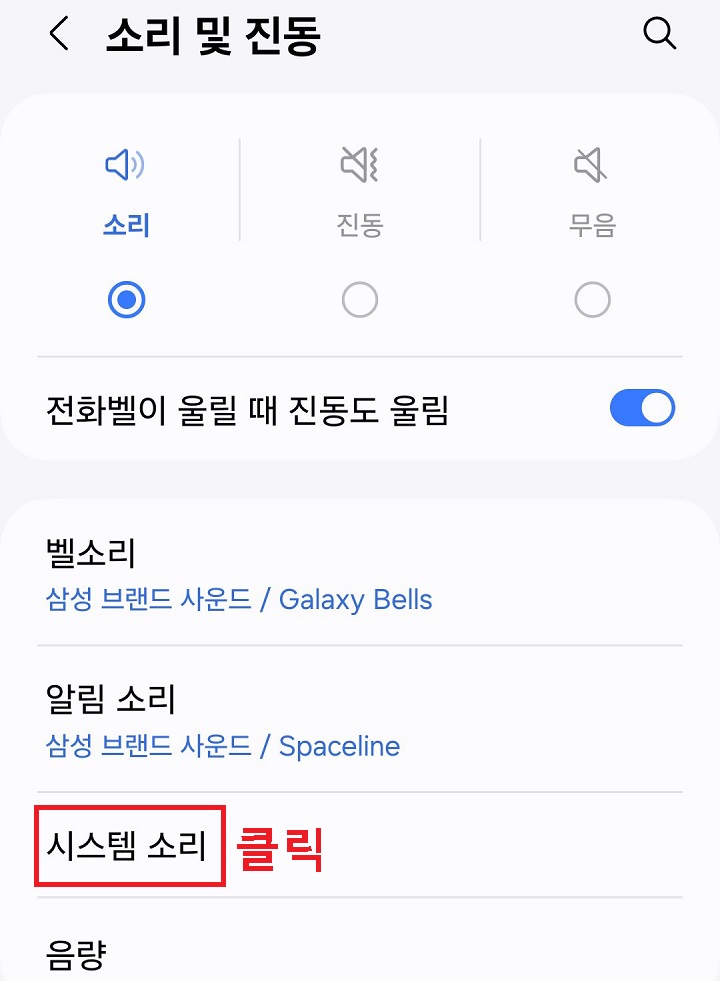
Task: Tap the back arrow to exit sound settings
Action: (x=57, y=33)
